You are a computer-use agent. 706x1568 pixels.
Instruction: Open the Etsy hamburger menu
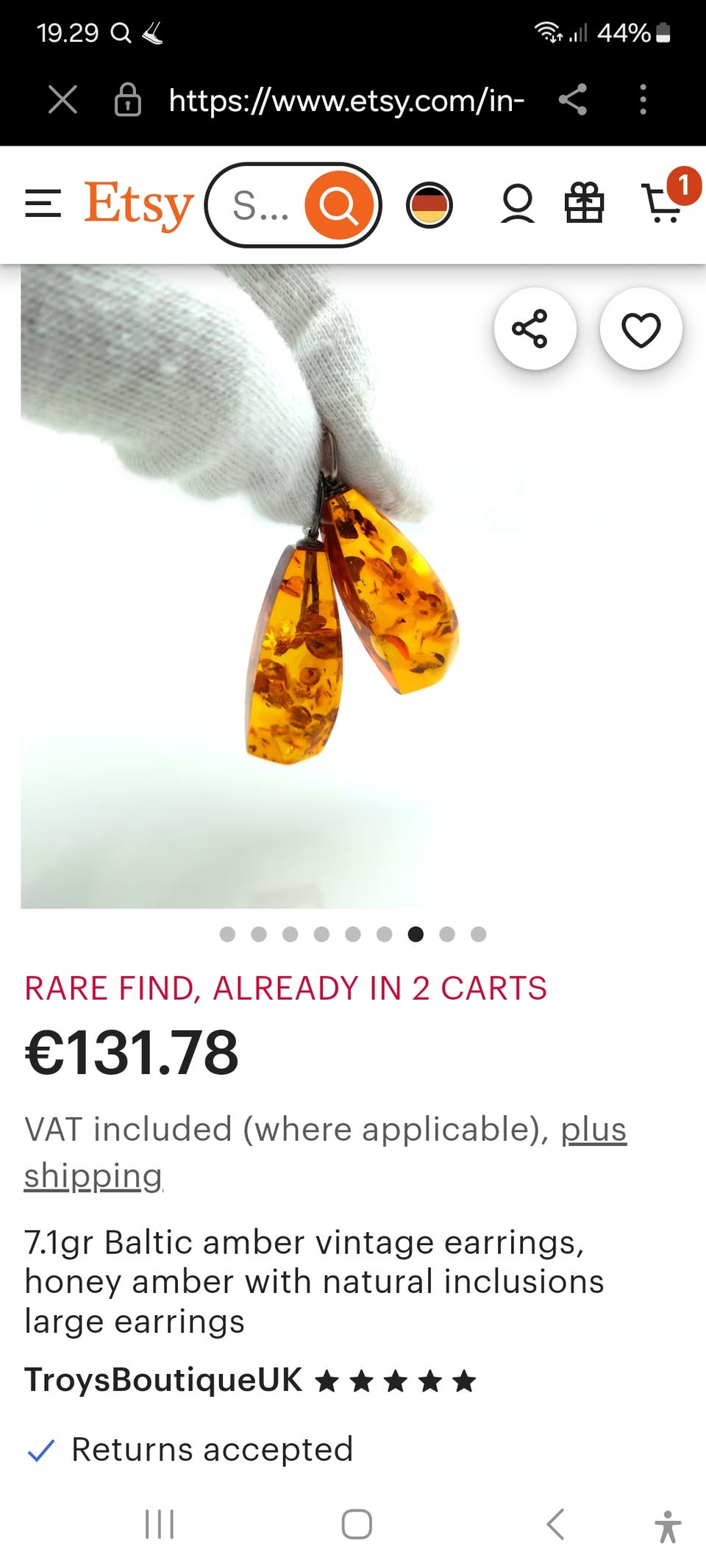pos(43,204)
